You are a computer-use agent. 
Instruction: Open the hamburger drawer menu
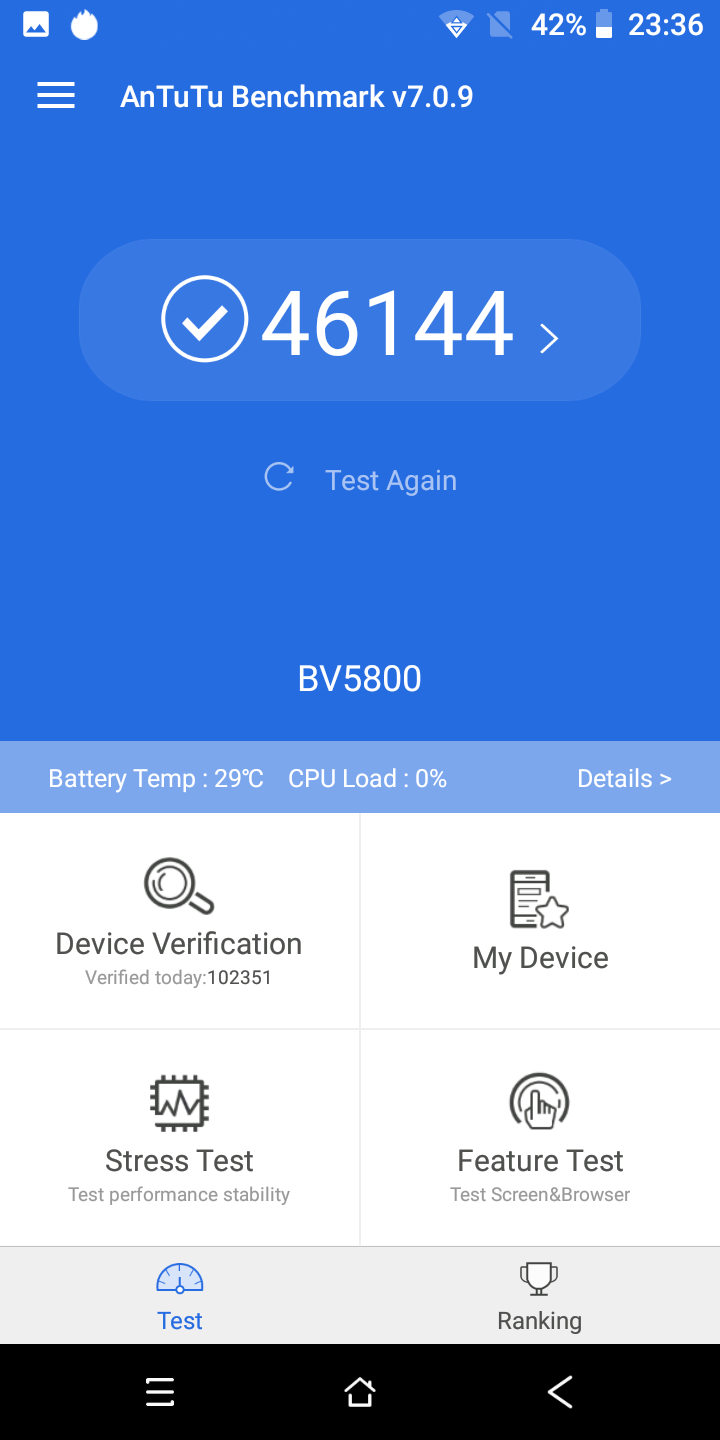(x=56, y=96)
